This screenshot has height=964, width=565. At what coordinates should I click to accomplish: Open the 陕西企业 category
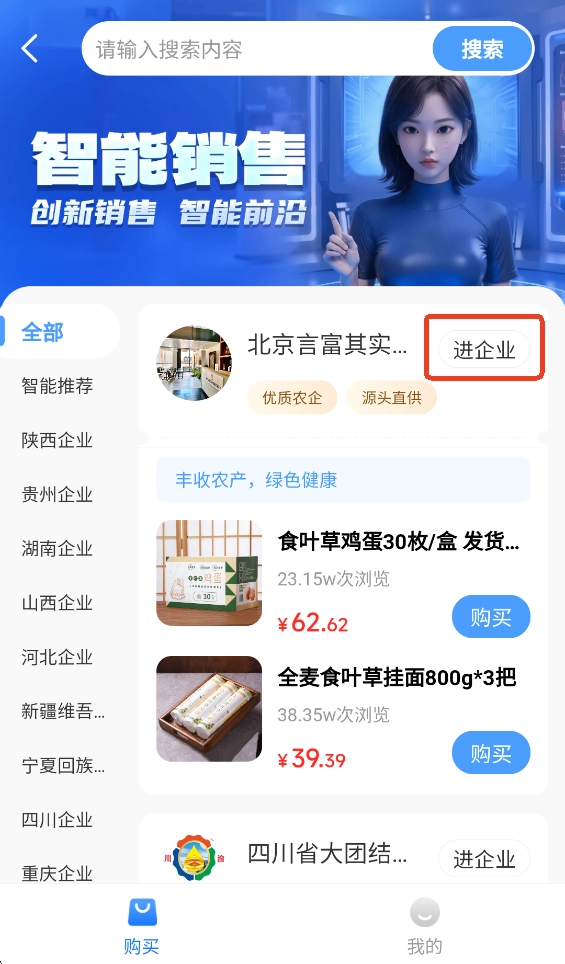(x=57, y=440)
